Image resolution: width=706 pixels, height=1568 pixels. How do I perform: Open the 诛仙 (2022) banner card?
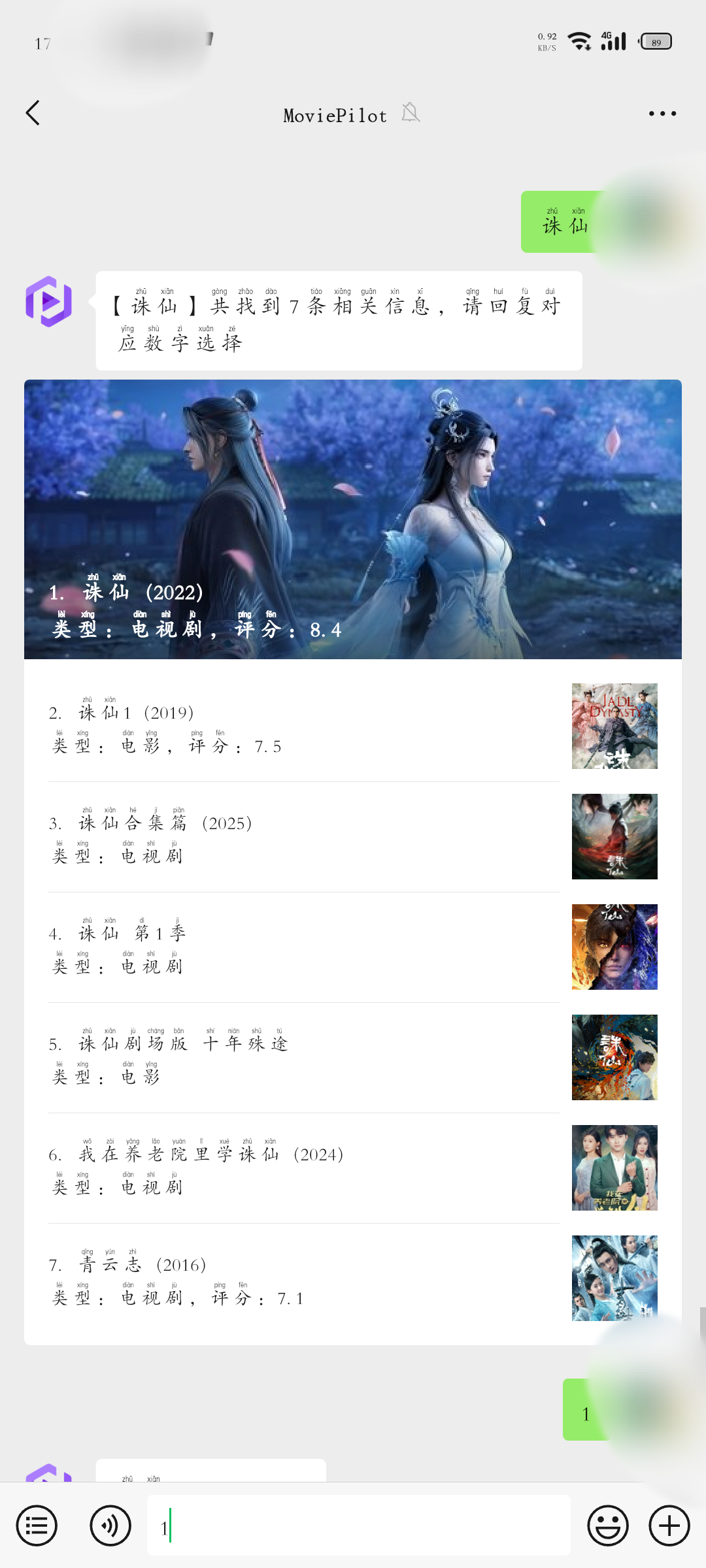352,519
